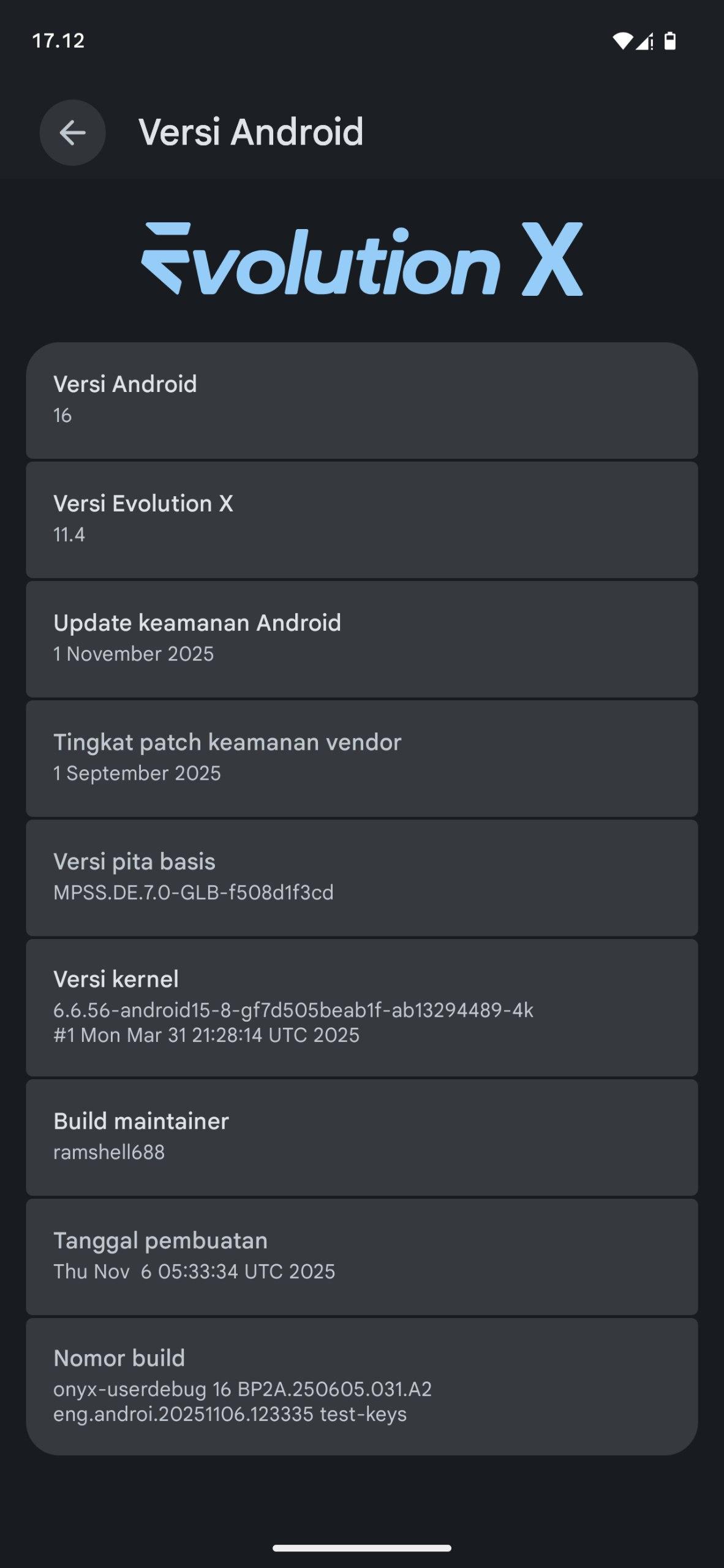Select the Update keamanan Android row
724x1568 pixels.
pyautogui.click(x=361, y=639)
